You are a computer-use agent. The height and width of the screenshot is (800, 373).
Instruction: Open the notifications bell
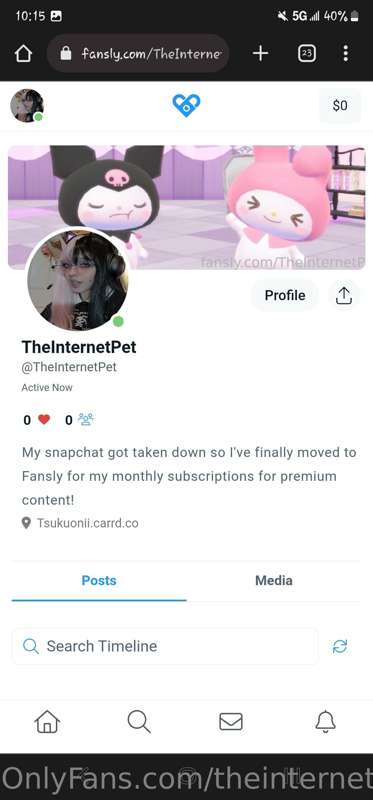326,721
